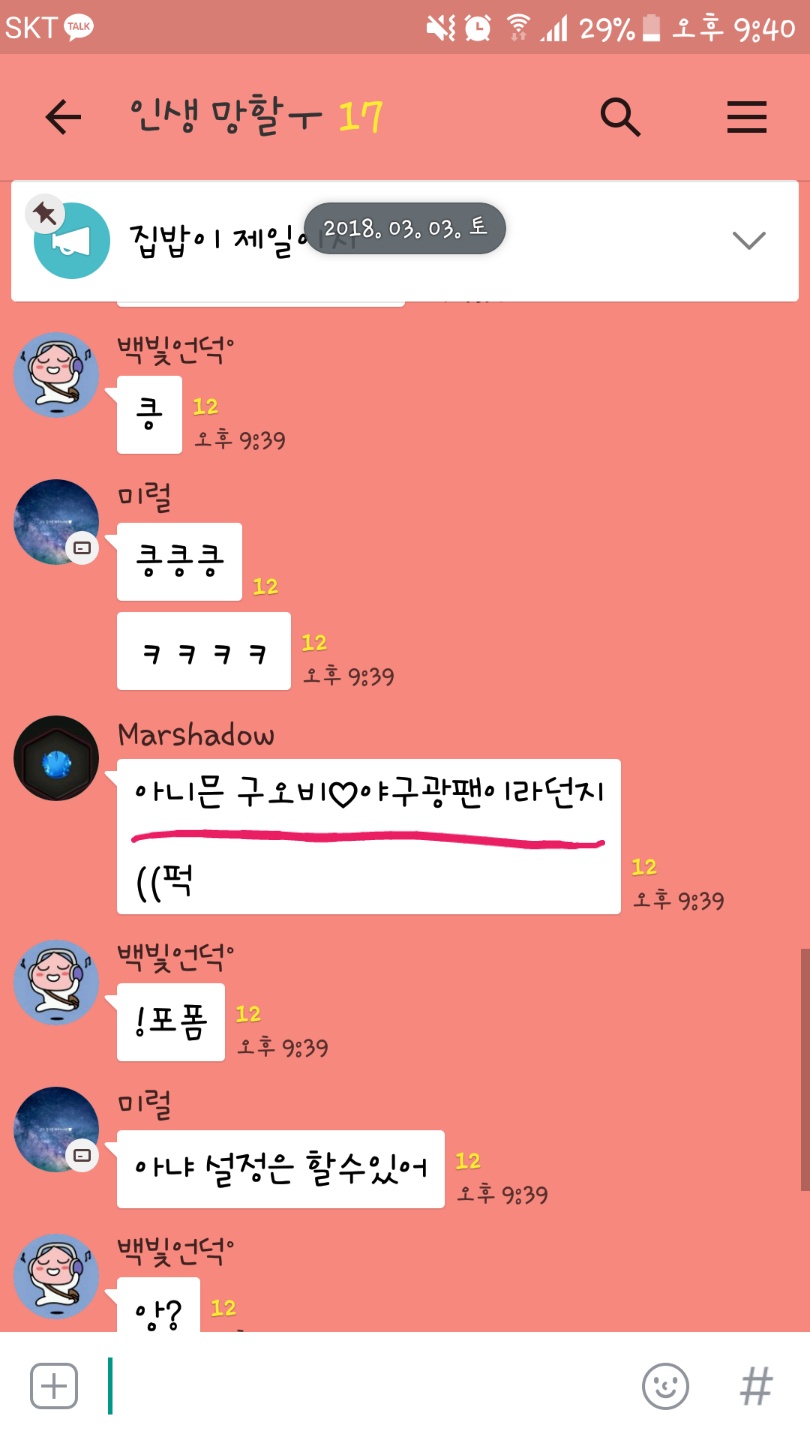This screenshot has height=1440, width=810.
Task: Go back from the chat room
Action: point(63,118)
